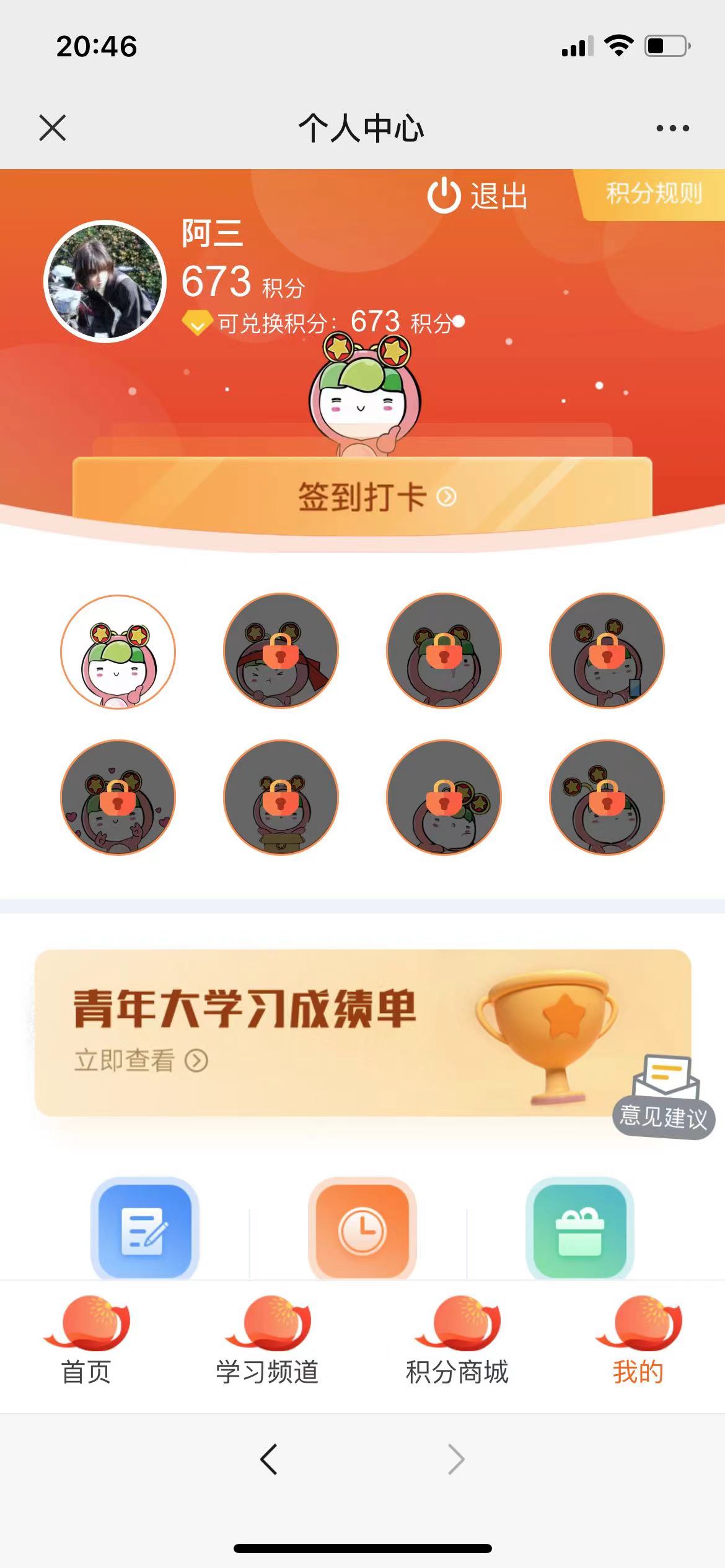Tap 退出 to log out
Screen dimensions: 725x1568
[x=478, y=196]
